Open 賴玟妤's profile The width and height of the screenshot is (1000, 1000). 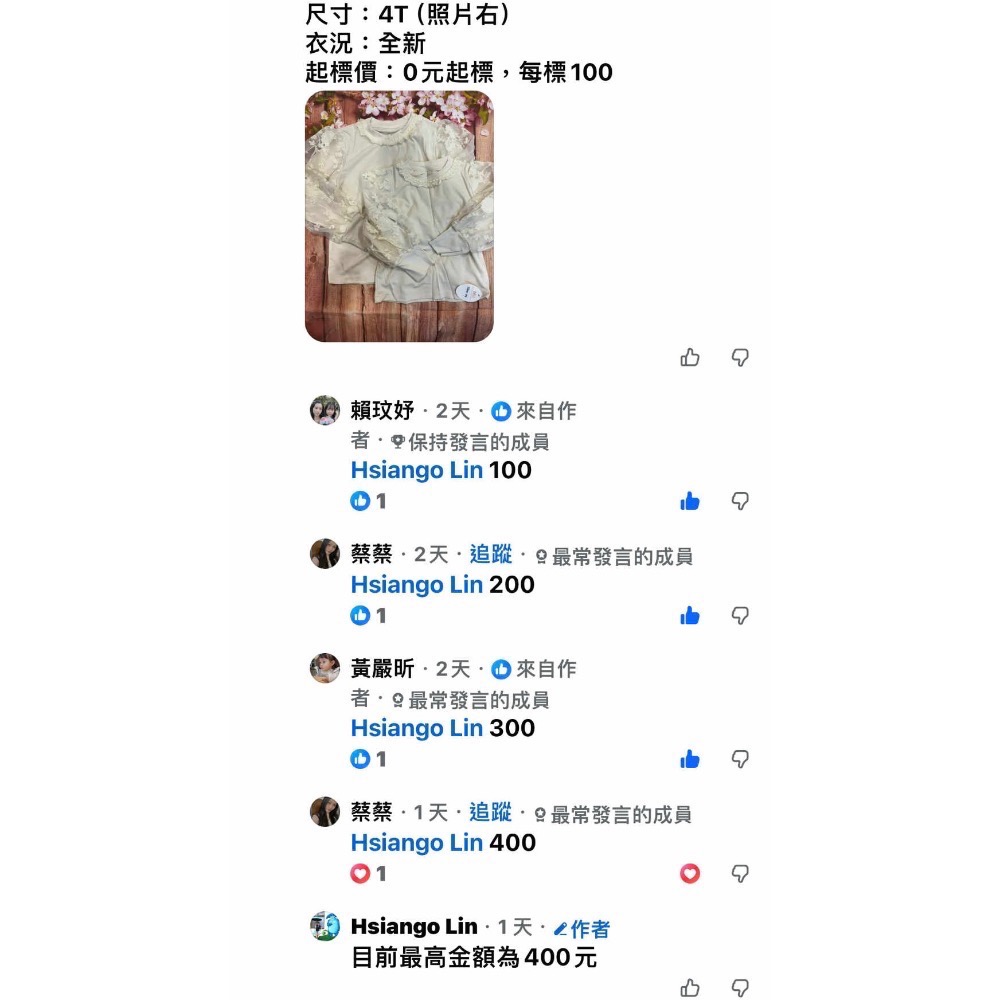pos(382,411)
